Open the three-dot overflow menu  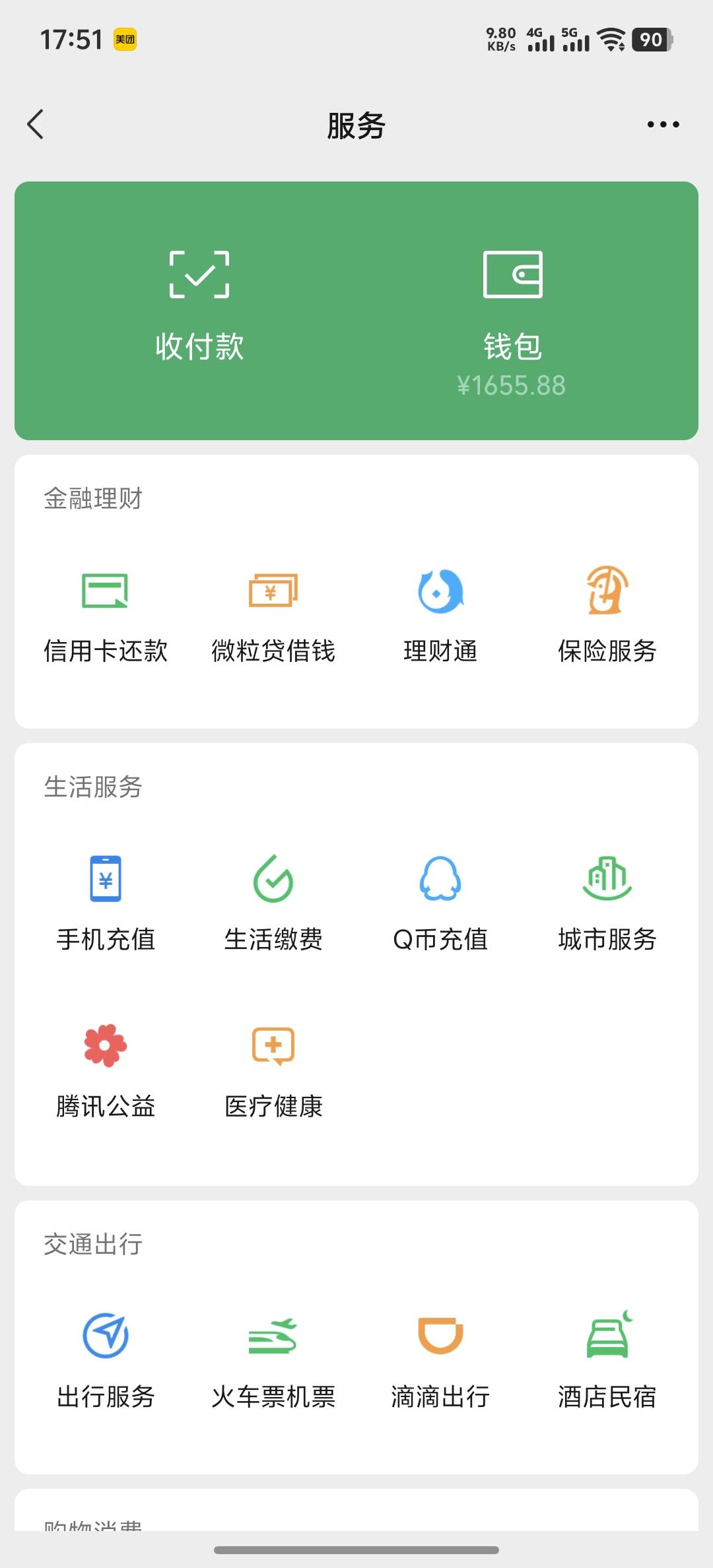point(663,124)
